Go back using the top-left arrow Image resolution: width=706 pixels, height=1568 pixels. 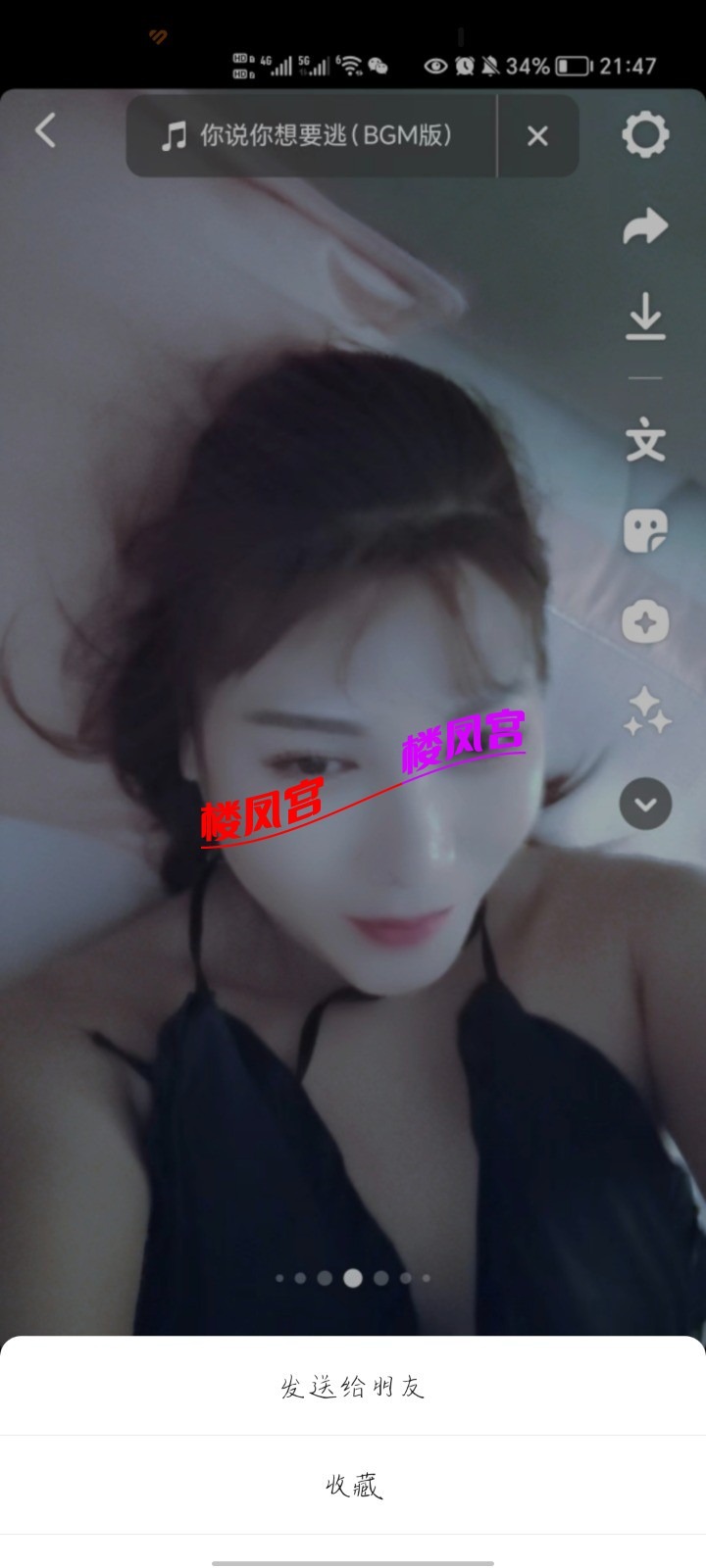click(x=45, y=130)
